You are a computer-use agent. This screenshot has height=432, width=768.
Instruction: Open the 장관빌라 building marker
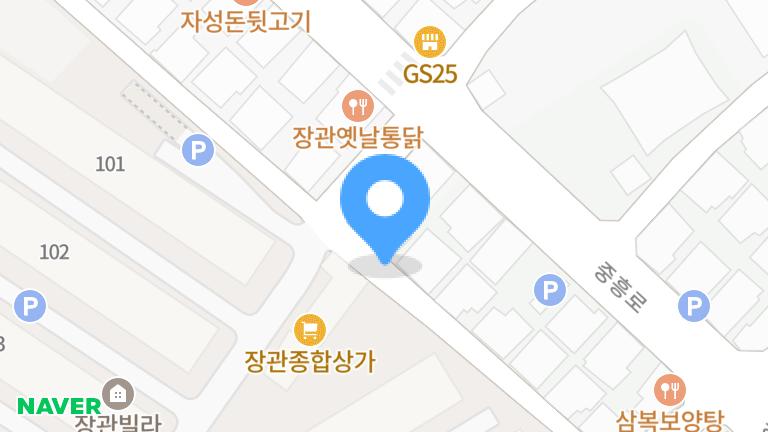[118, 392]
